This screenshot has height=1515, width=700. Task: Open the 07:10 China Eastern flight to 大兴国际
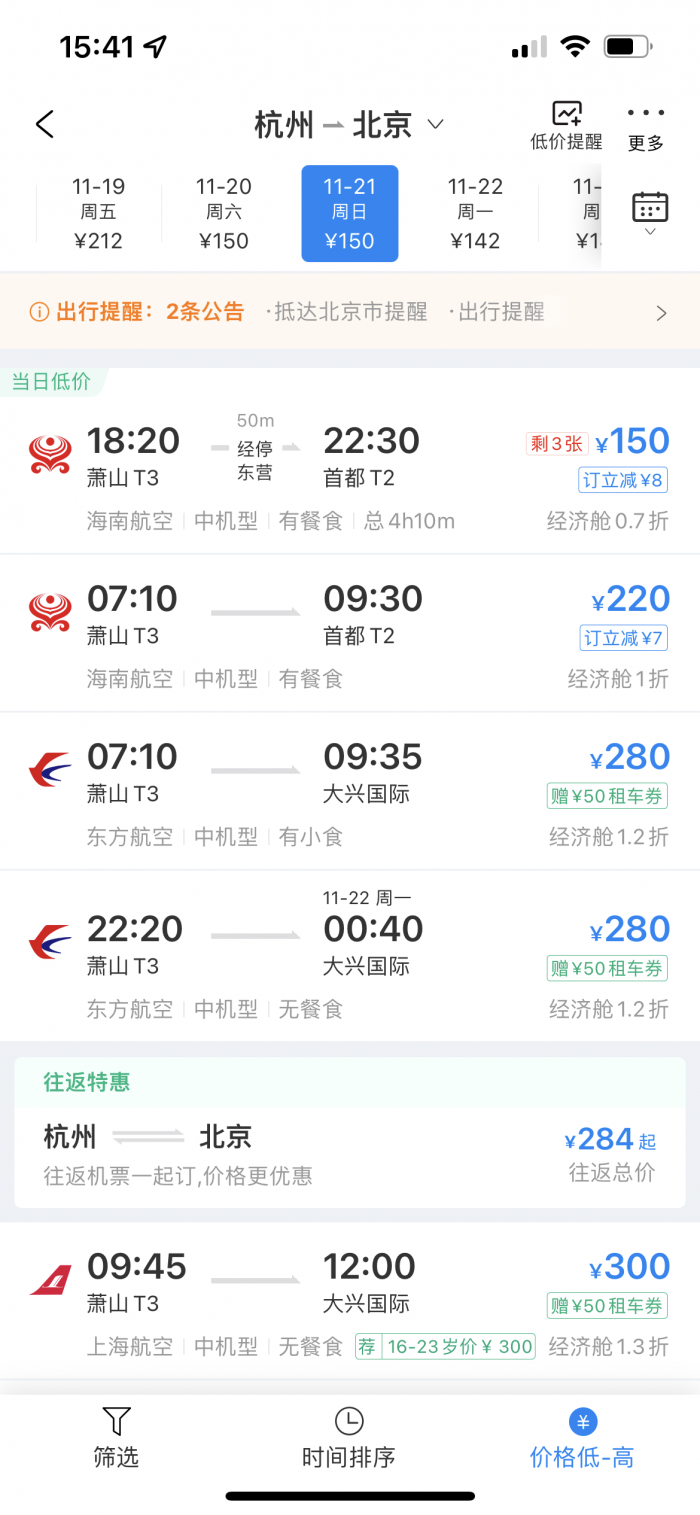click(350, 793)
